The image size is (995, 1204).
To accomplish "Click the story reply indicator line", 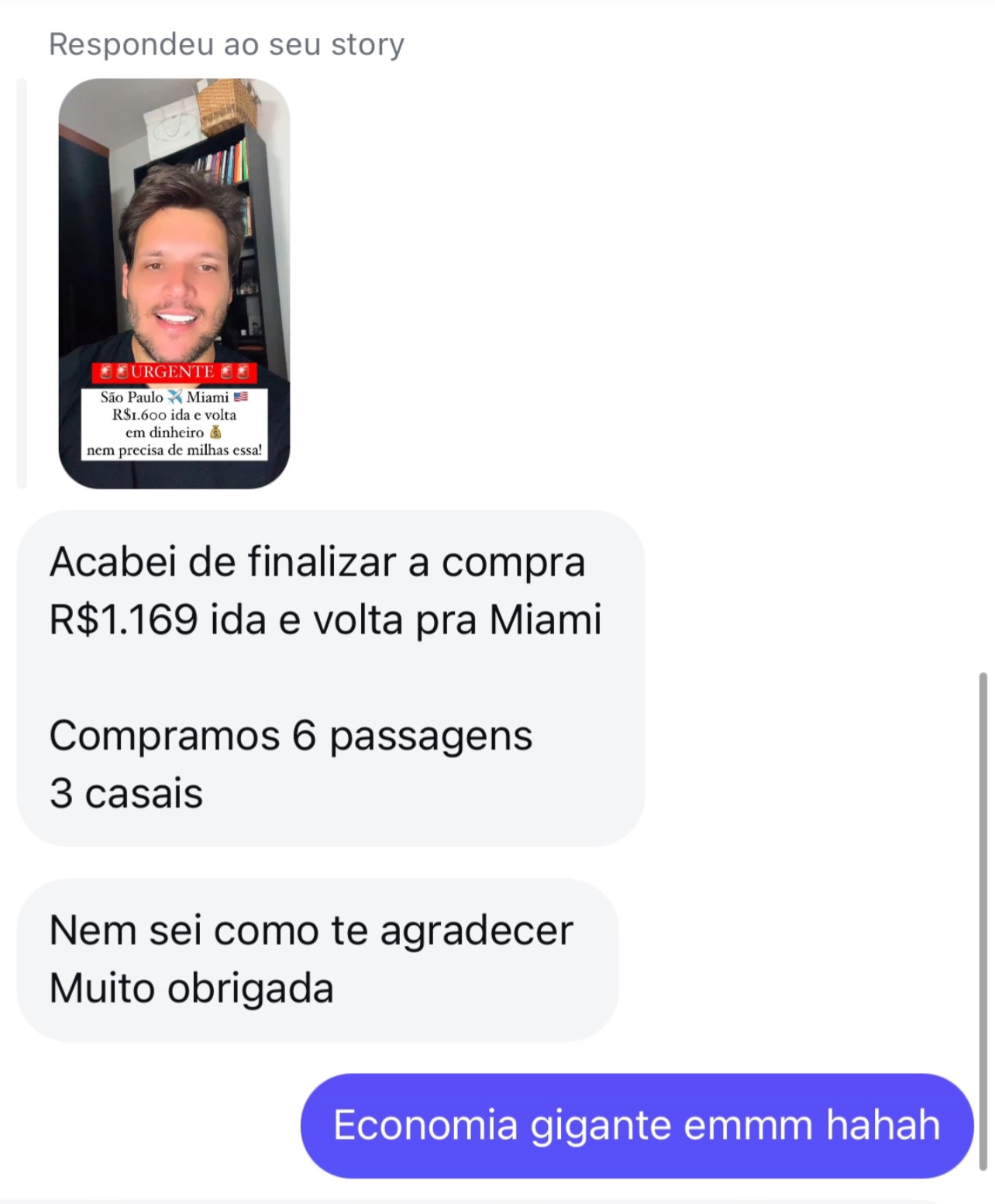I will coord(21,283).
